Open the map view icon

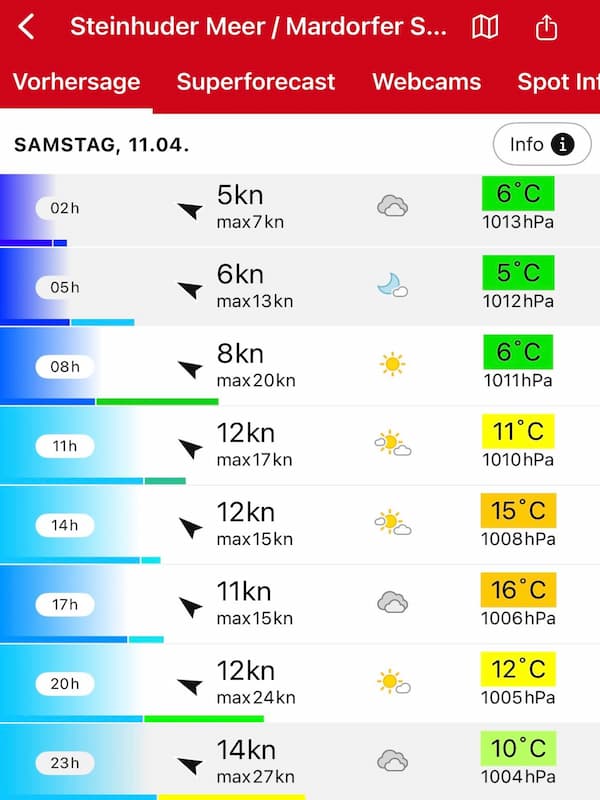click(x=485, y=27)
